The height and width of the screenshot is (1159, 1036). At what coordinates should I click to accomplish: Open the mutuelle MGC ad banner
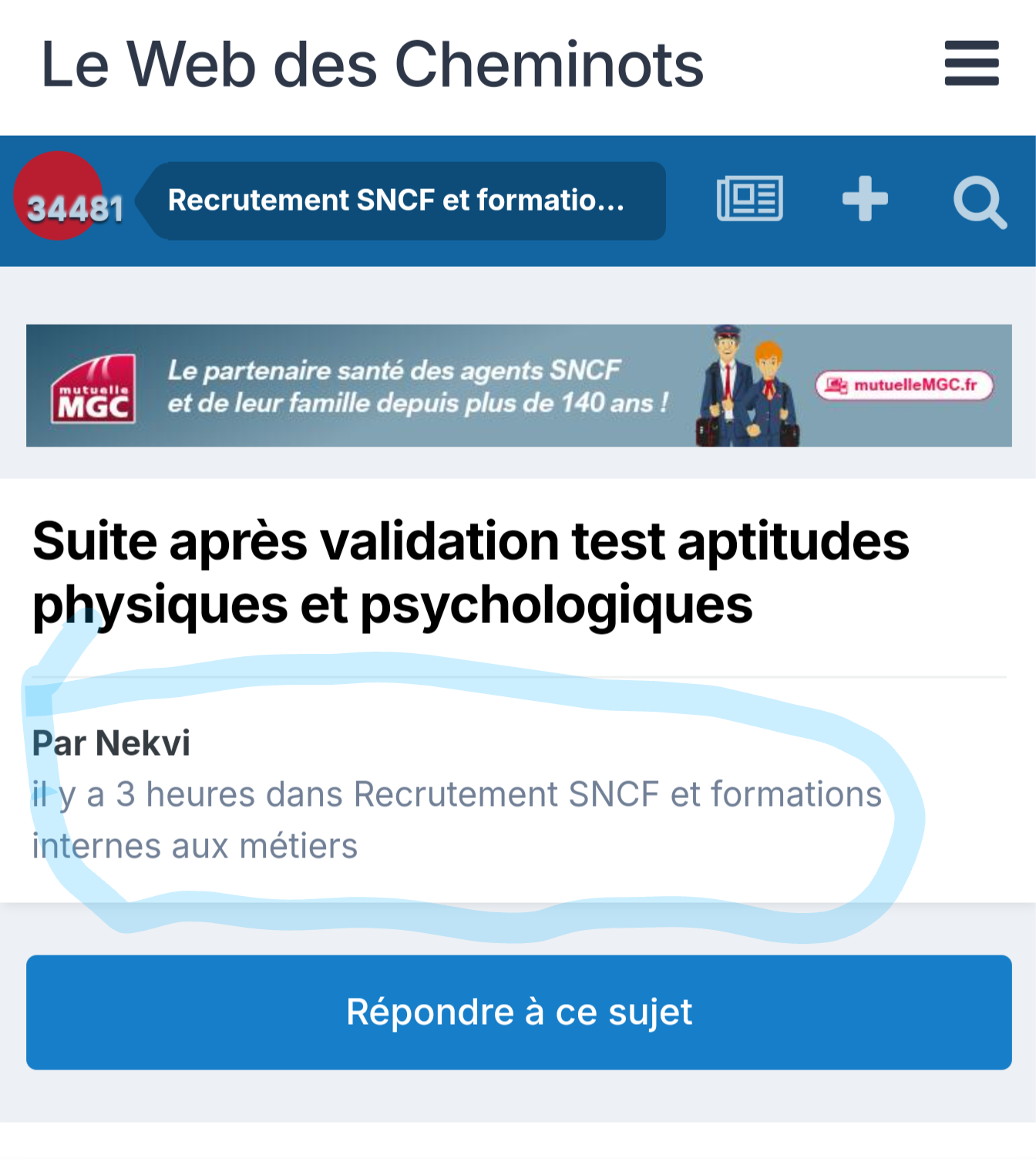point(518,386)
